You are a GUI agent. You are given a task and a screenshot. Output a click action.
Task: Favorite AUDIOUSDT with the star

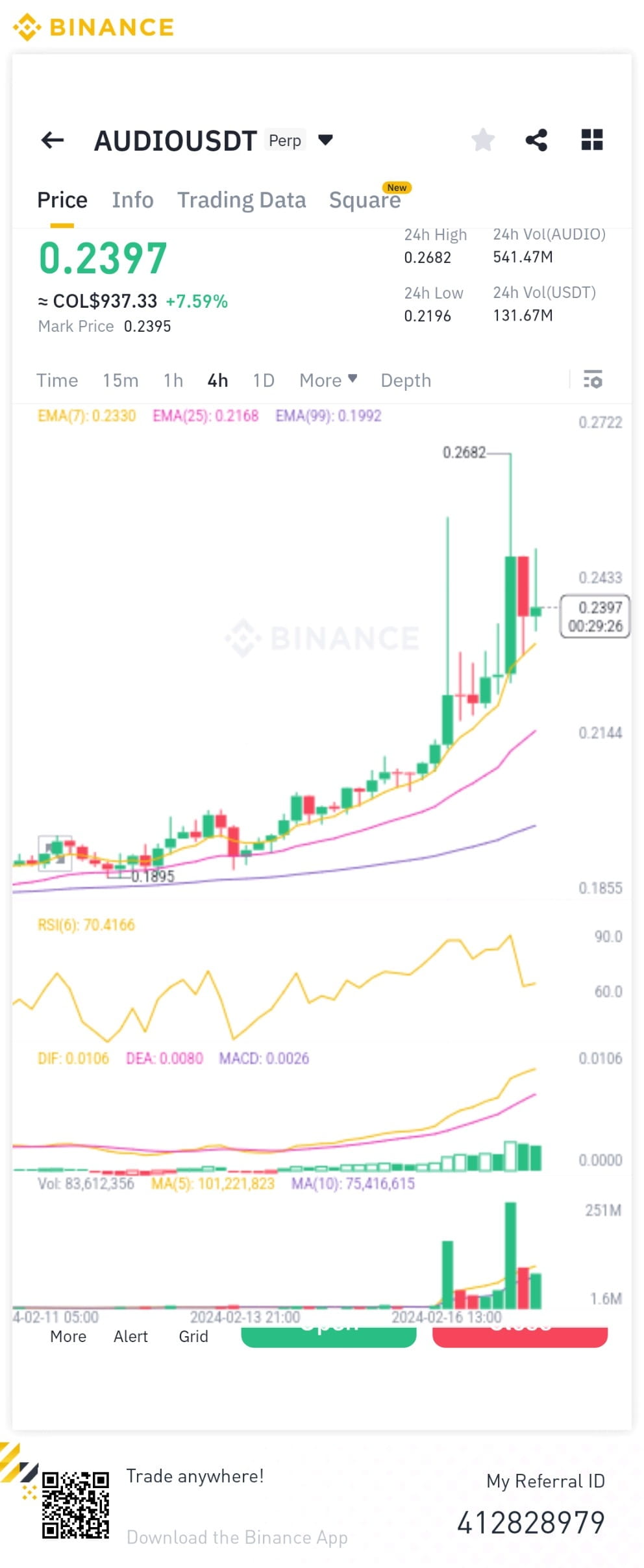coord(483,140)
